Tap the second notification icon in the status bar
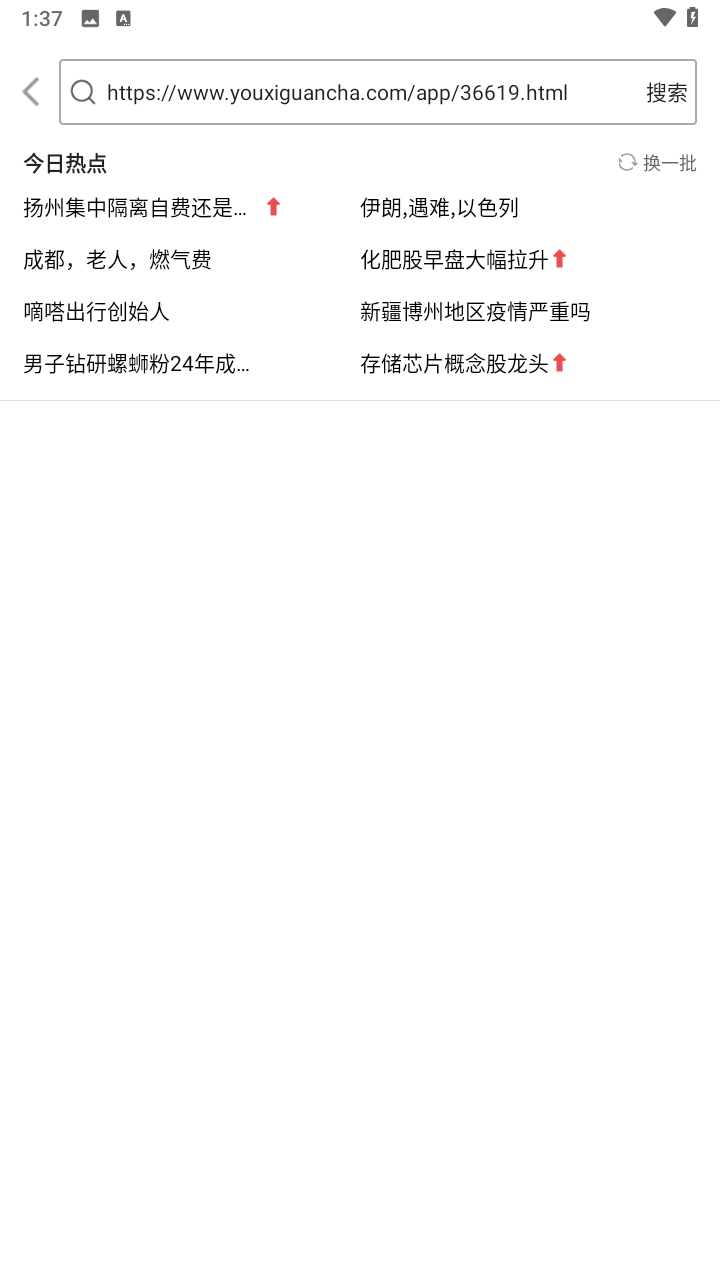 (x=123, y=17)
